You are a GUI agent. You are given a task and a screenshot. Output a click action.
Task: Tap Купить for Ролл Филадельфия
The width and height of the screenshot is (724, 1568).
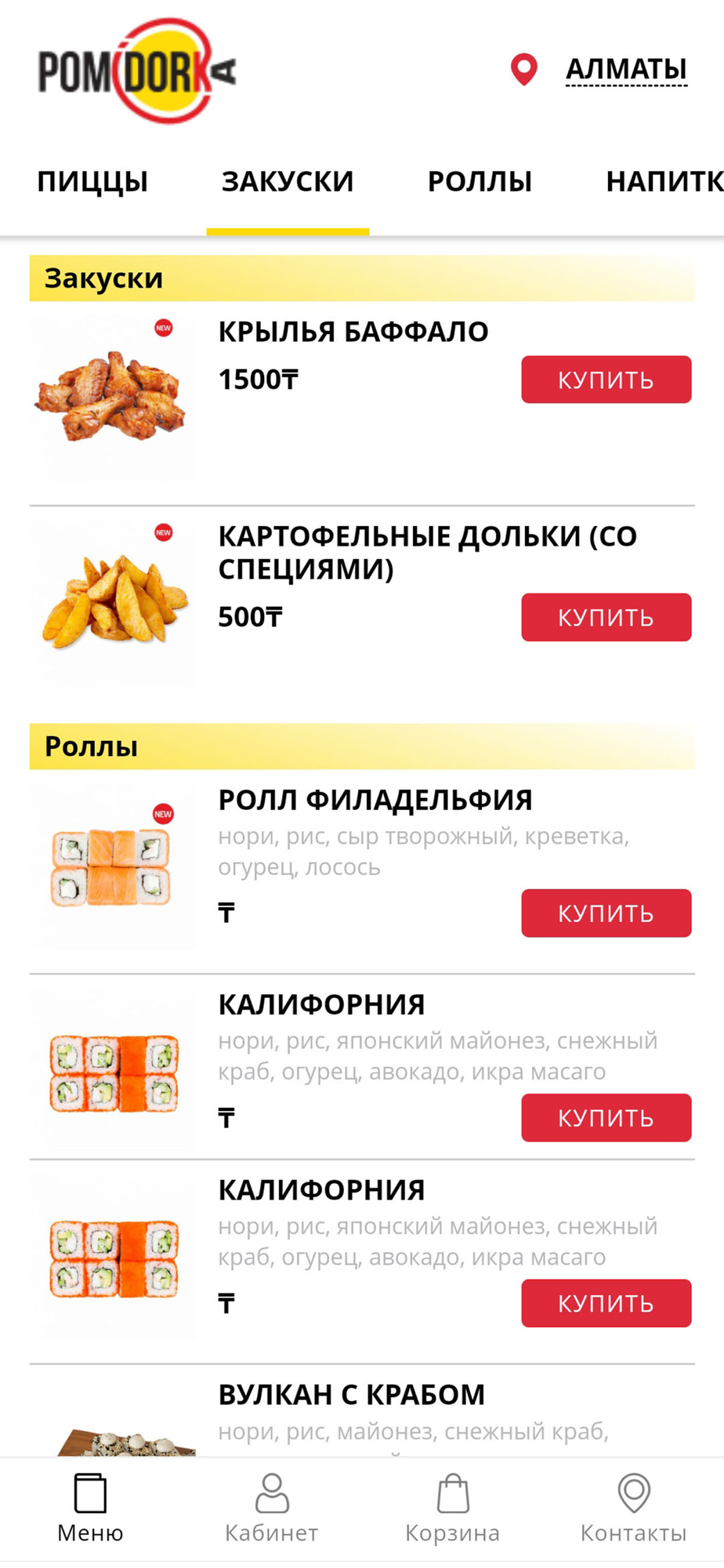[x=606, y=913]
